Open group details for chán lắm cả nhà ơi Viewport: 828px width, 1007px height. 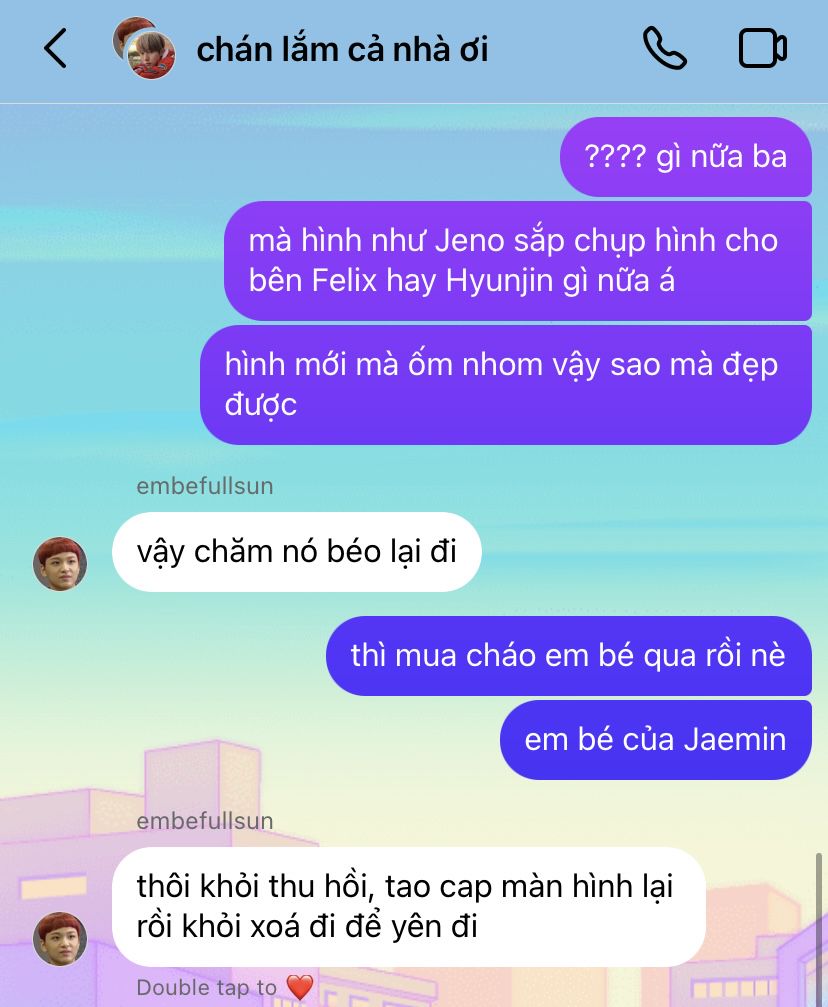342,49
